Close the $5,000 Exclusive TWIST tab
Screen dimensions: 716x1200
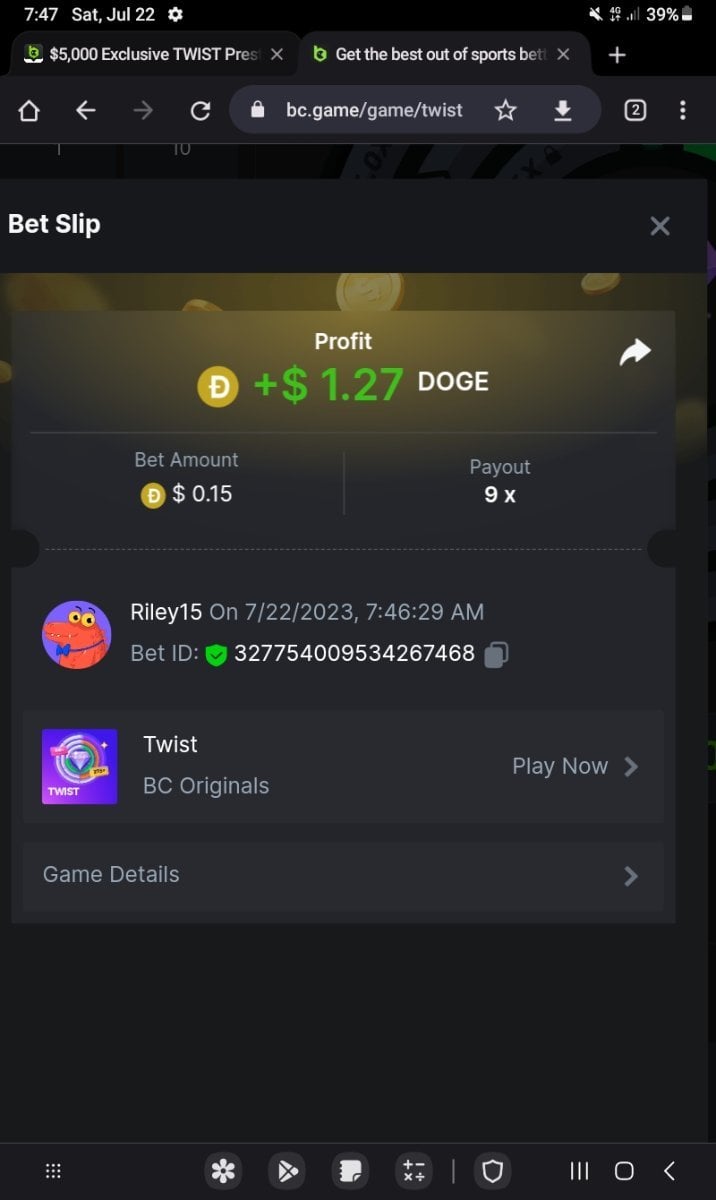tap(277, 55)
